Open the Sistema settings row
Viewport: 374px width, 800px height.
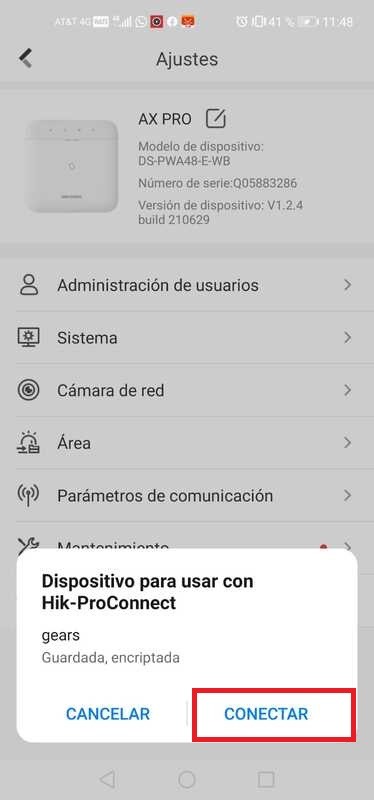187,338
